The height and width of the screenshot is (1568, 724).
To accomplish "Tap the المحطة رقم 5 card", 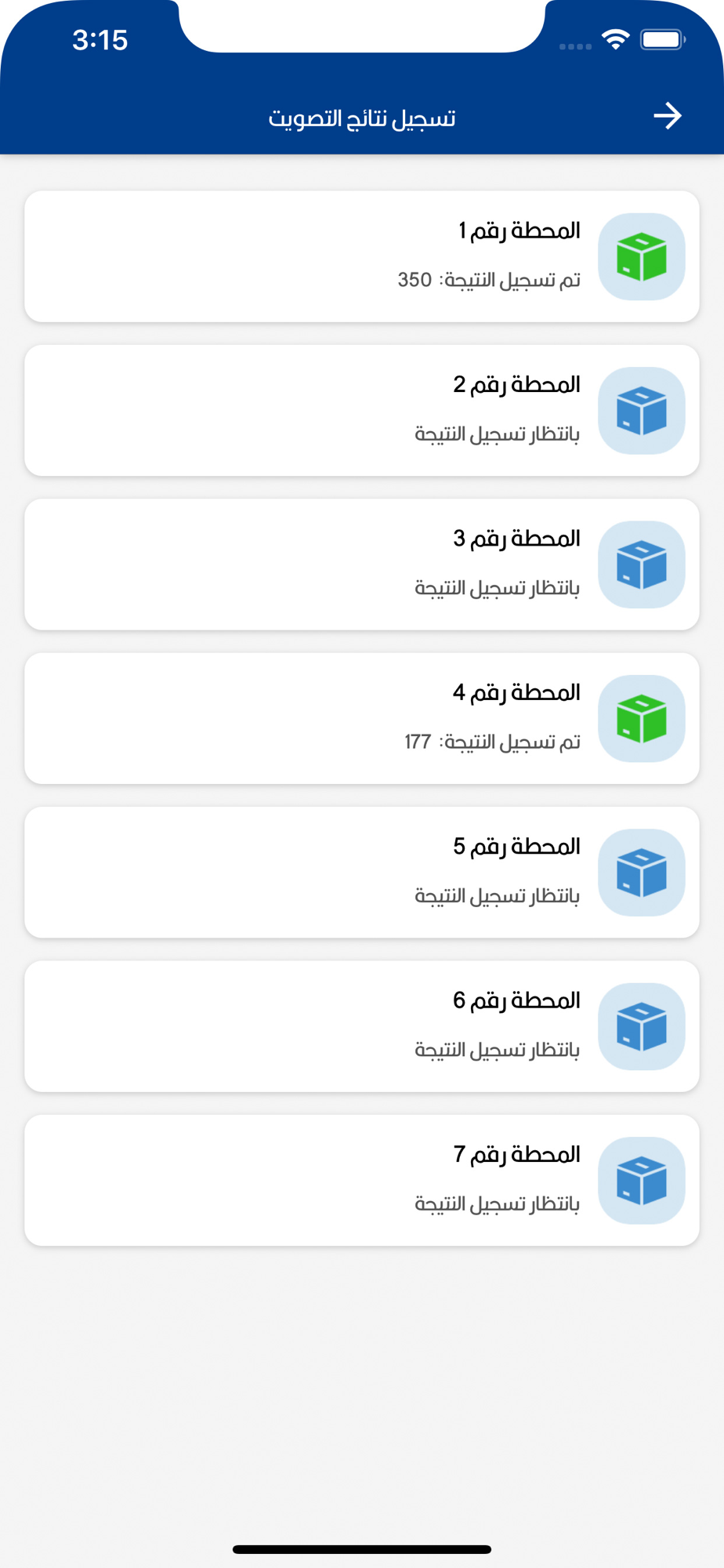I will pos(362,872).
